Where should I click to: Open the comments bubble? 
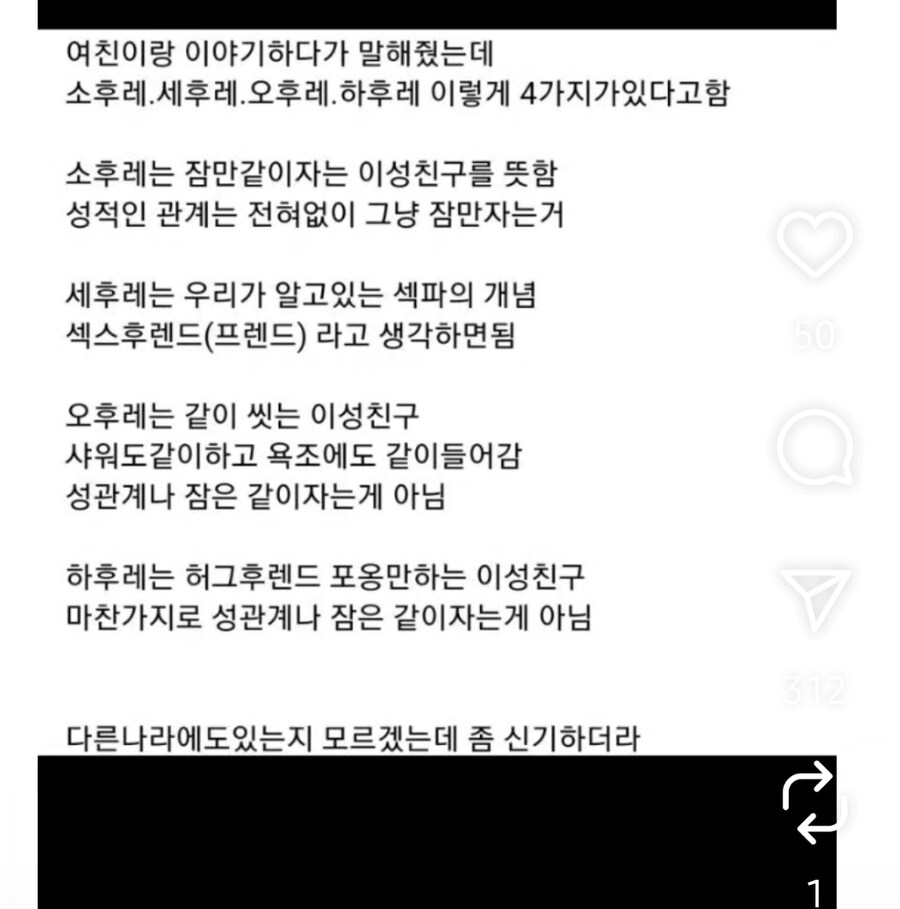[815, 449]
